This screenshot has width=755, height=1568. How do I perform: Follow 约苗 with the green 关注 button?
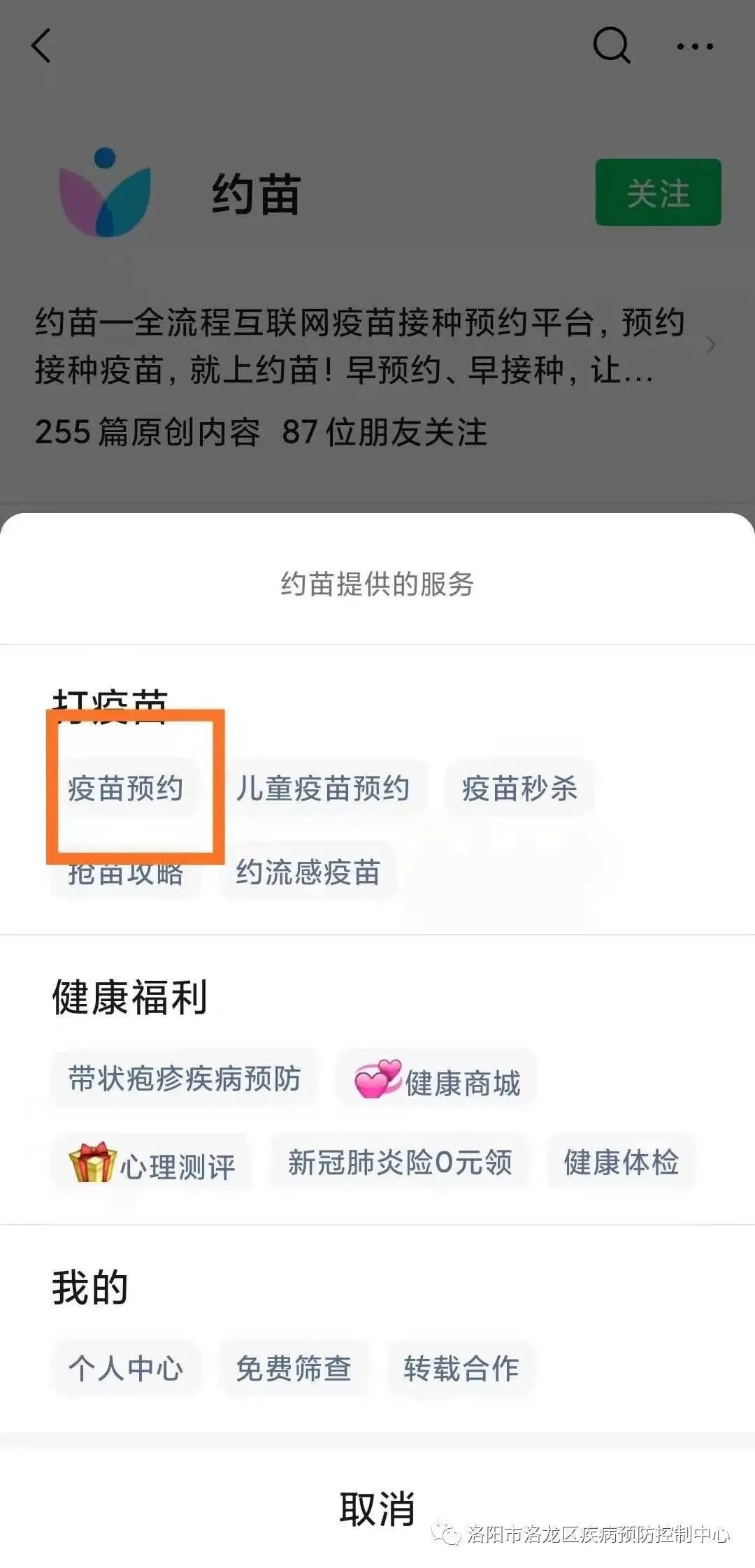pyautogui.click(x=658, y=193)
